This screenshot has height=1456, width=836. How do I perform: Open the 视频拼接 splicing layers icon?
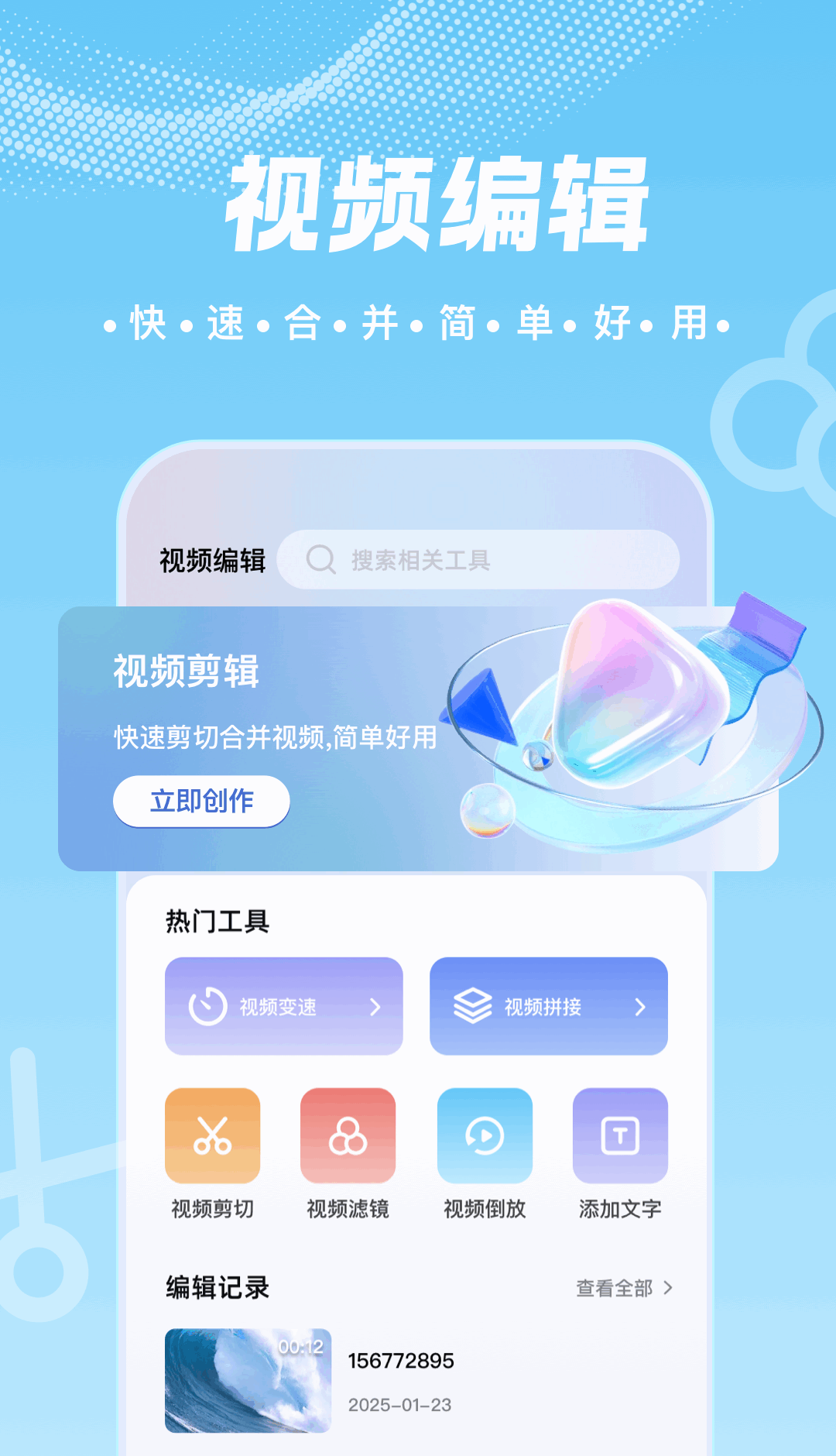click(x=473, y=1004)
